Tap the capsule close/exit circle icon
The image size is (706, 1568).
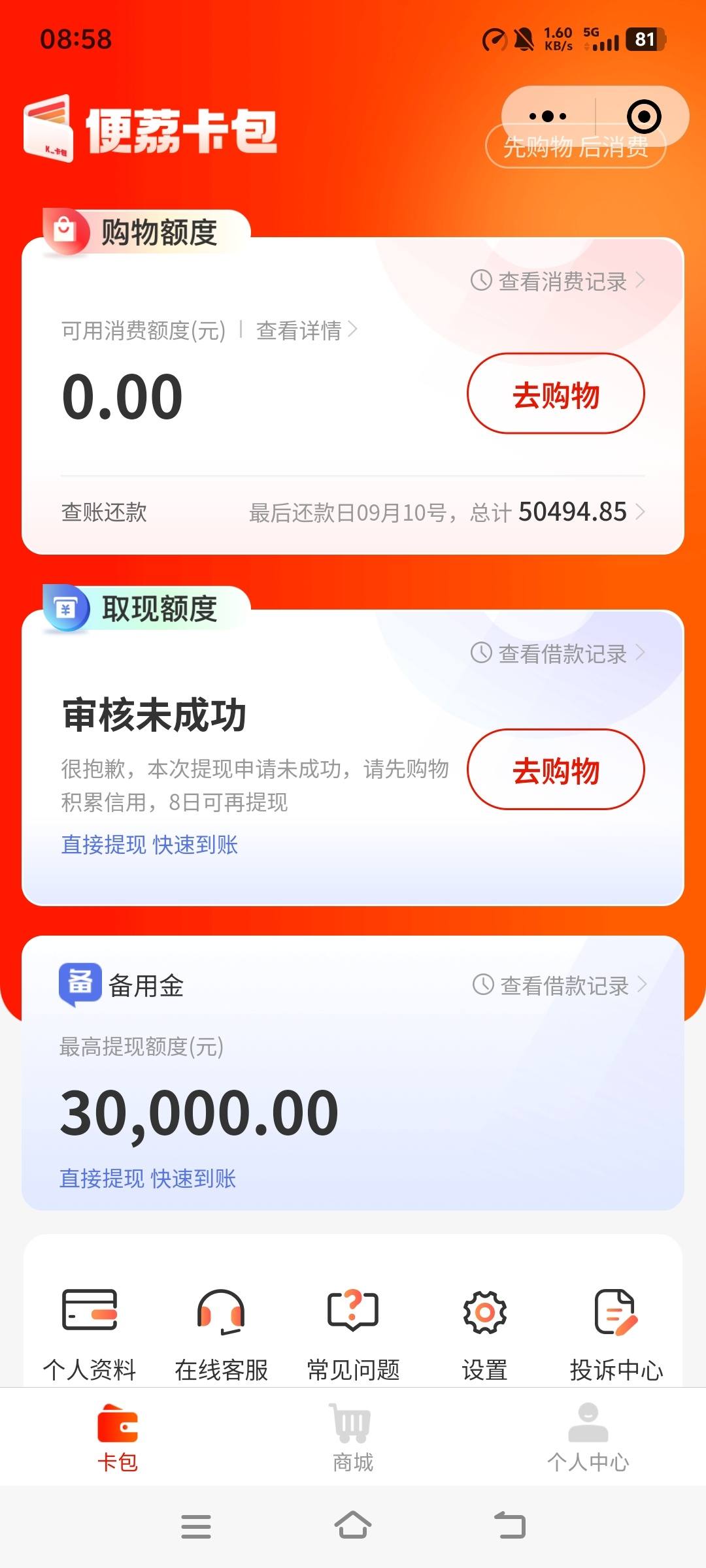point(644,116)
